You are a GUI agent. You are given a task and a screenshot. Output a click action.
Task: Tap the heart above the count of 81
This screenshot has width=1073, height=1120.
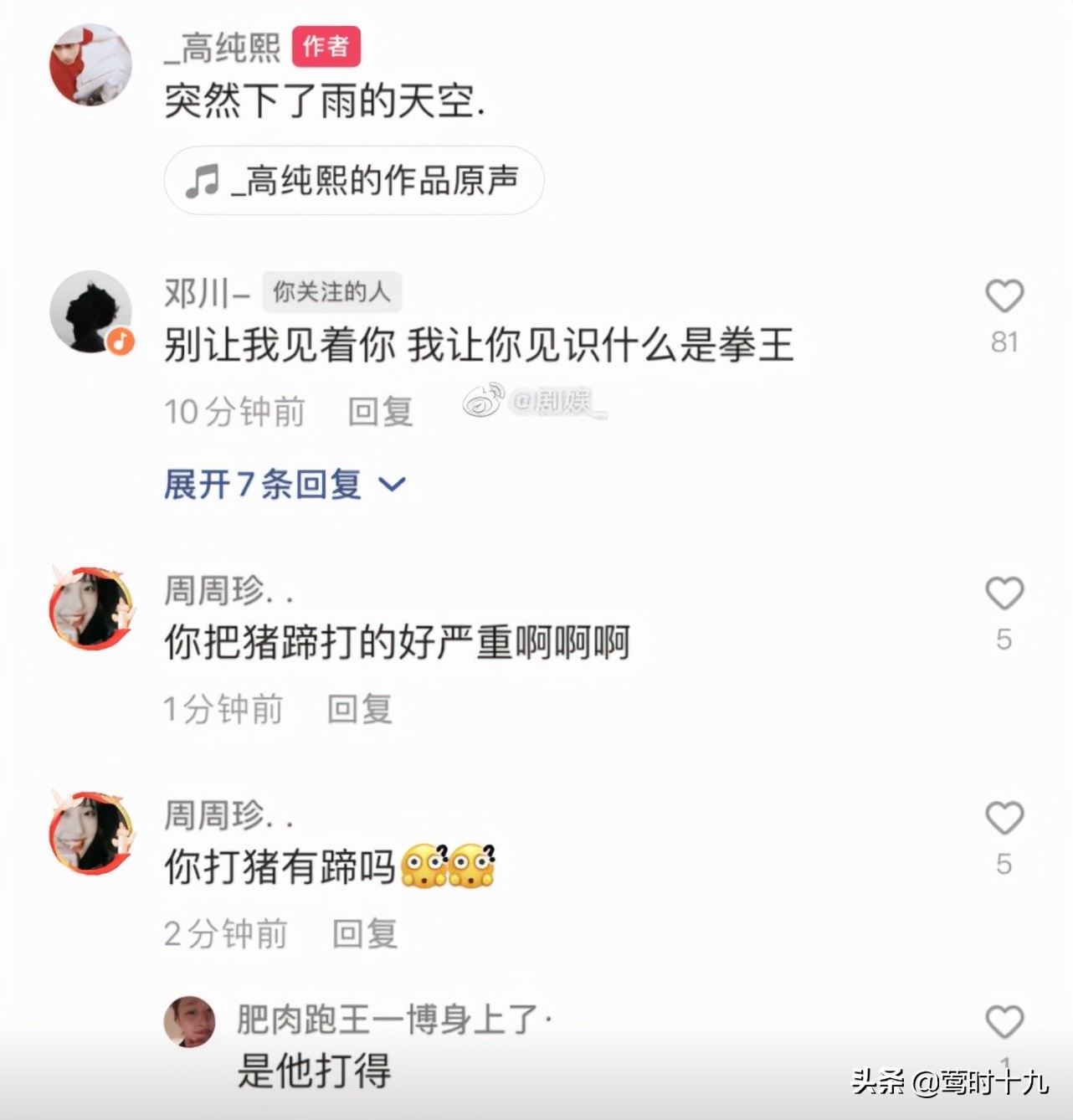coord(1004,295)
